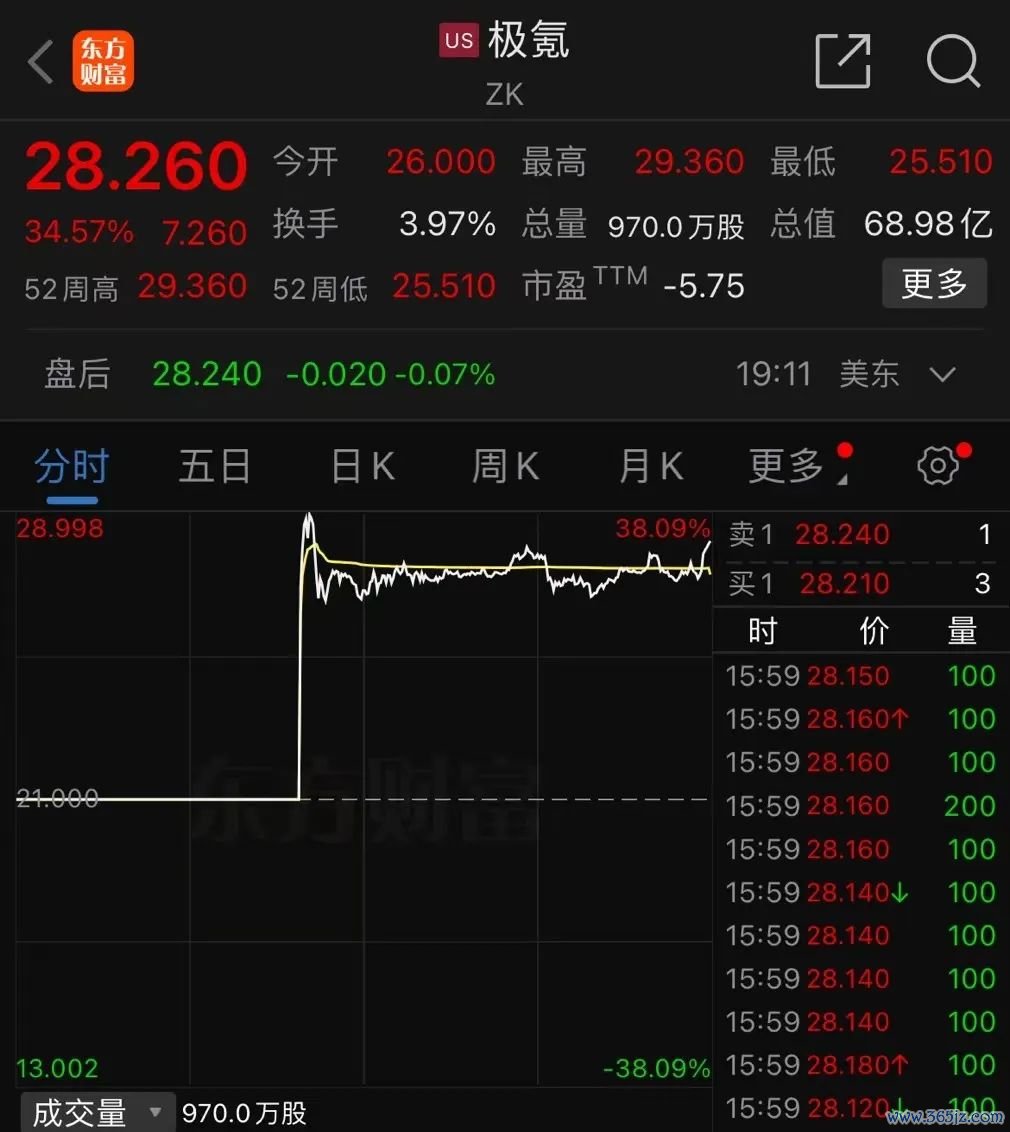Open the 更多 chart period menu
The image size is (1010, 1132).
tap(790, 467)
